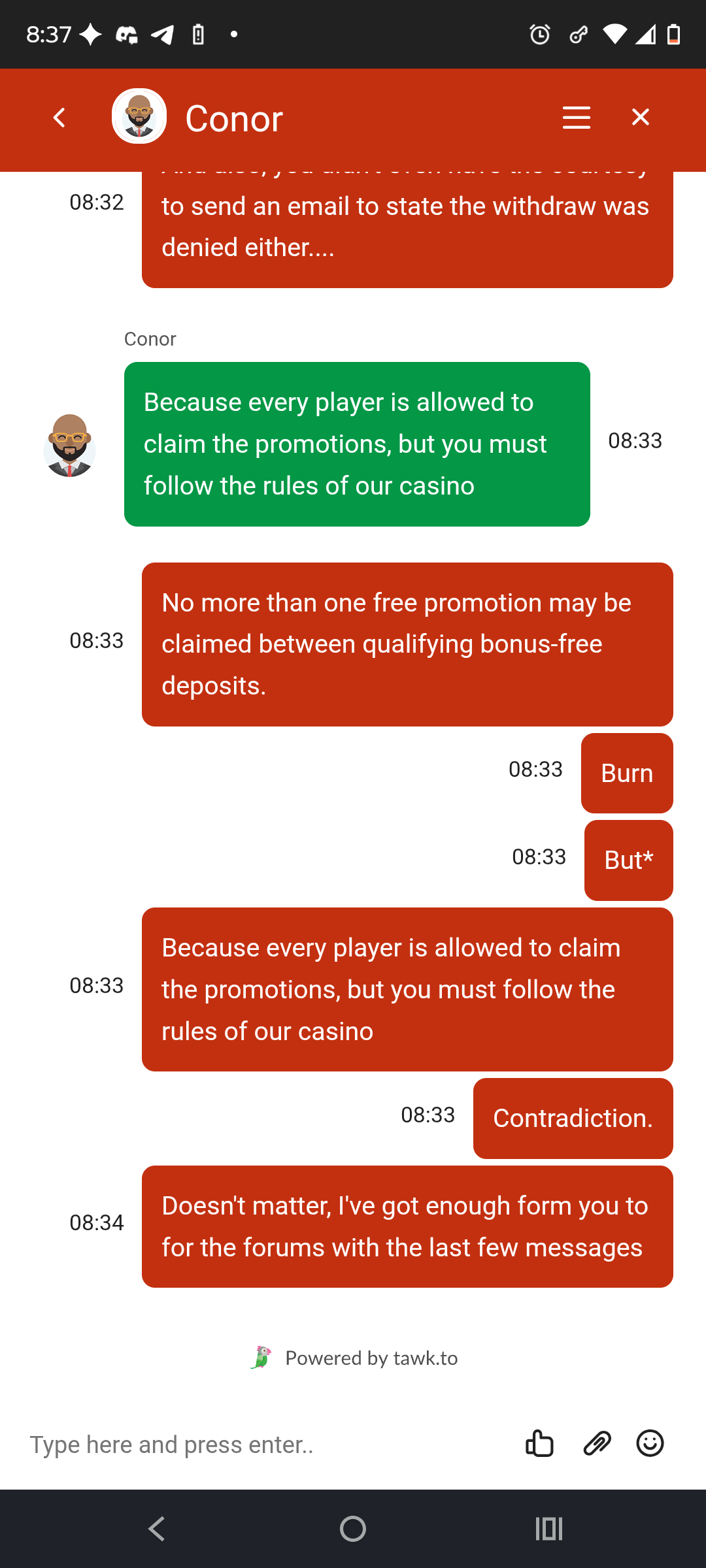706x1568 pixels.
Task: Open the emoji picker
Action: 650,1443
